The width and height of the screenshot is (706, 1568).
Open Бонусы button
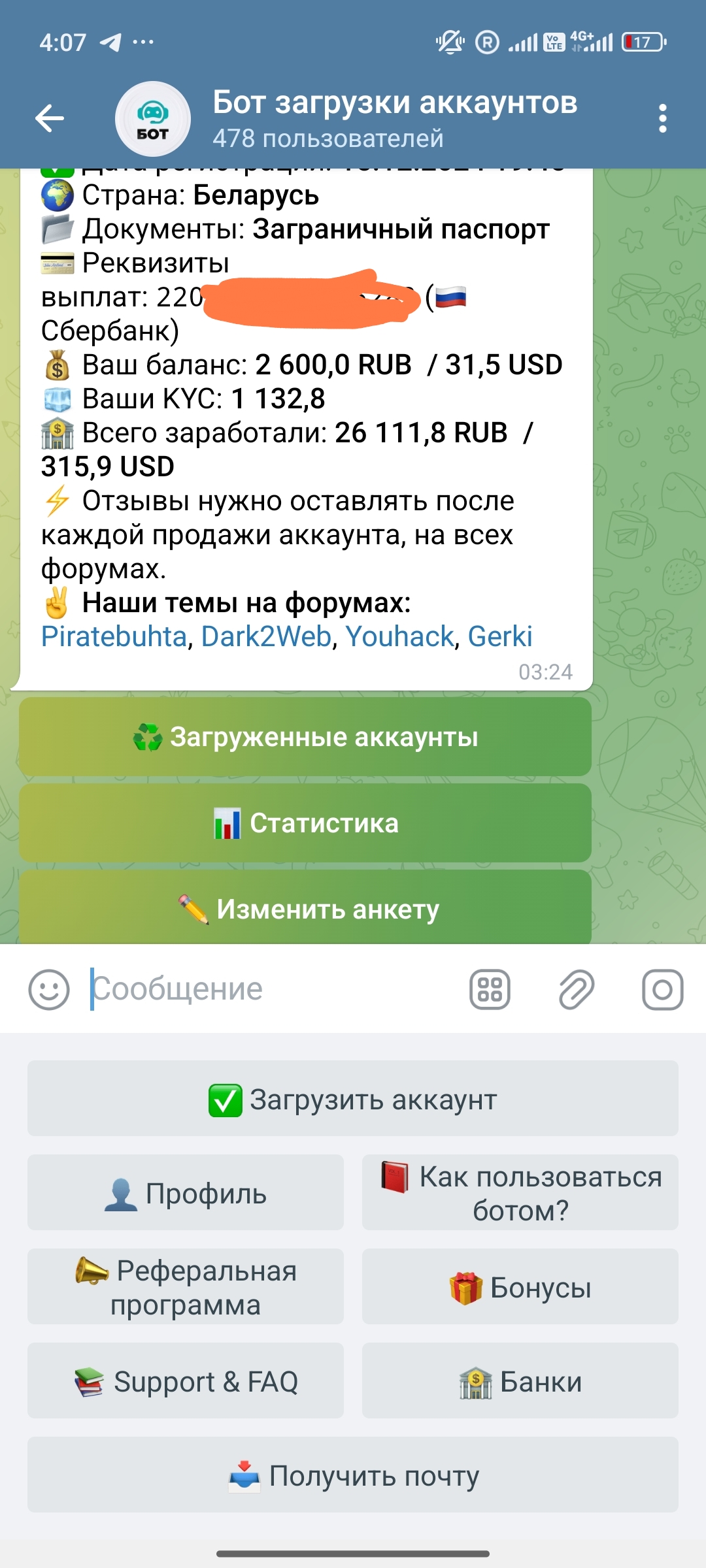pos(520,1287)
